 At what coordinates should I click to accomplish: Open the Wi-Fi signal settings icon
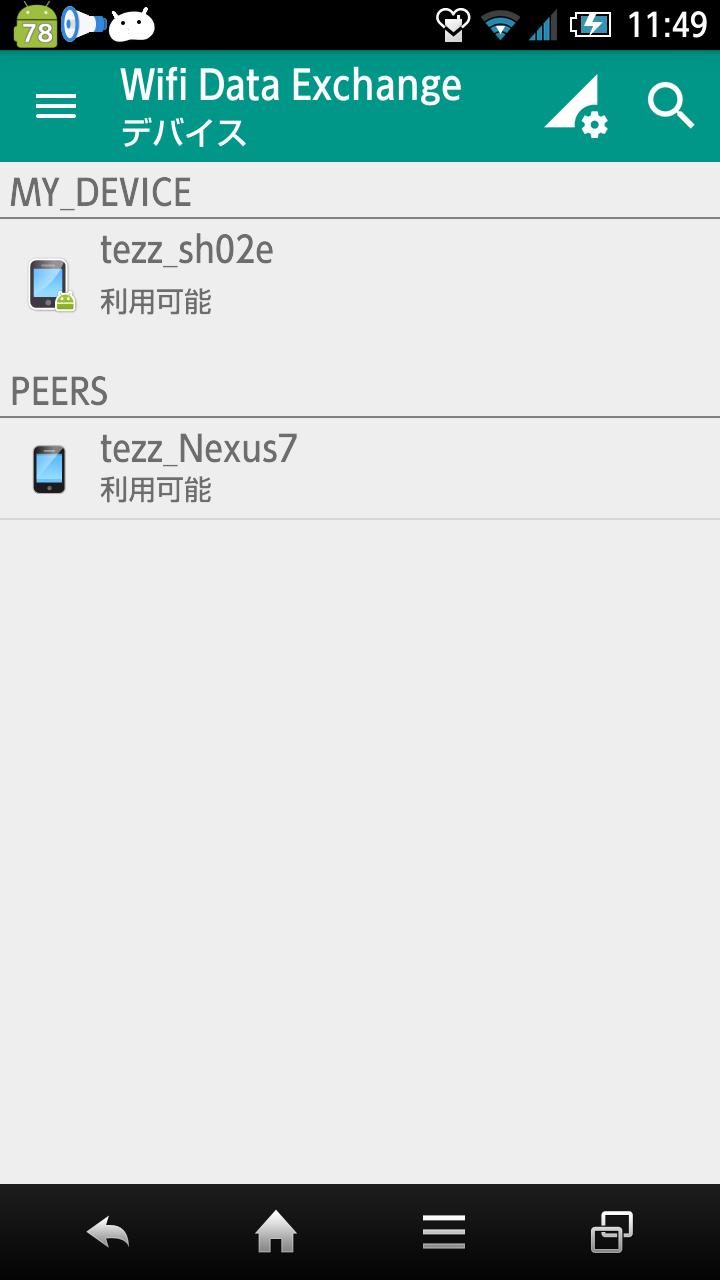[x=576, y=106]
